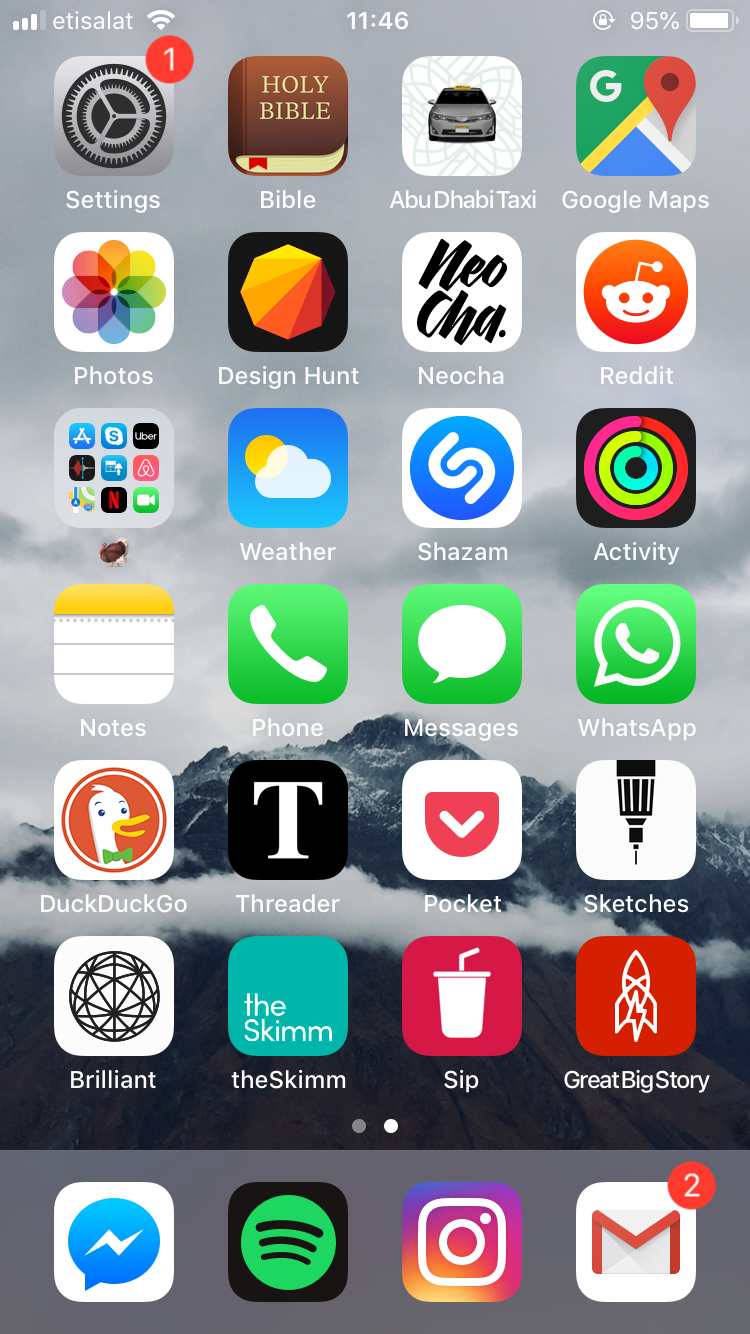Open the Pocket app
The height and width of the screenshot is (1334, 750).
[x=462, y=820]
